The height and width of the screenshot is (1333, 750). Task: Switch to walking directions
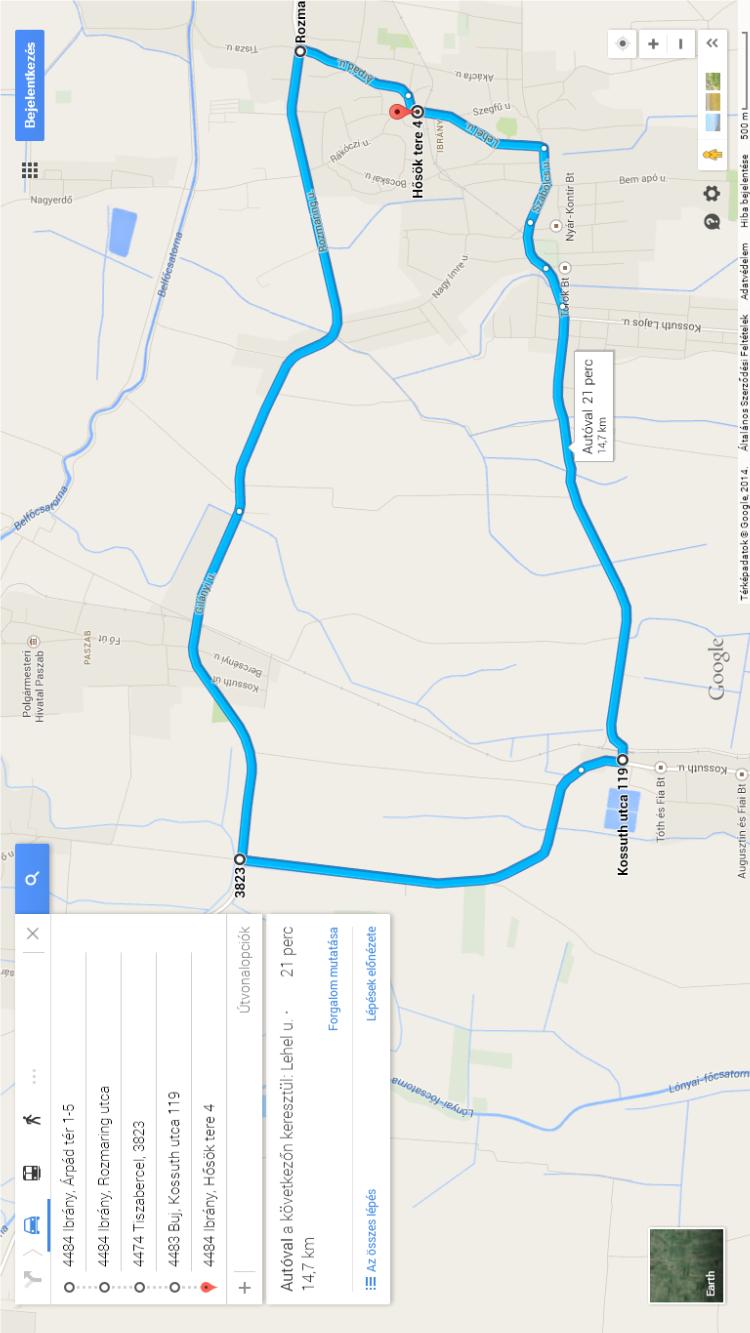31,1119
